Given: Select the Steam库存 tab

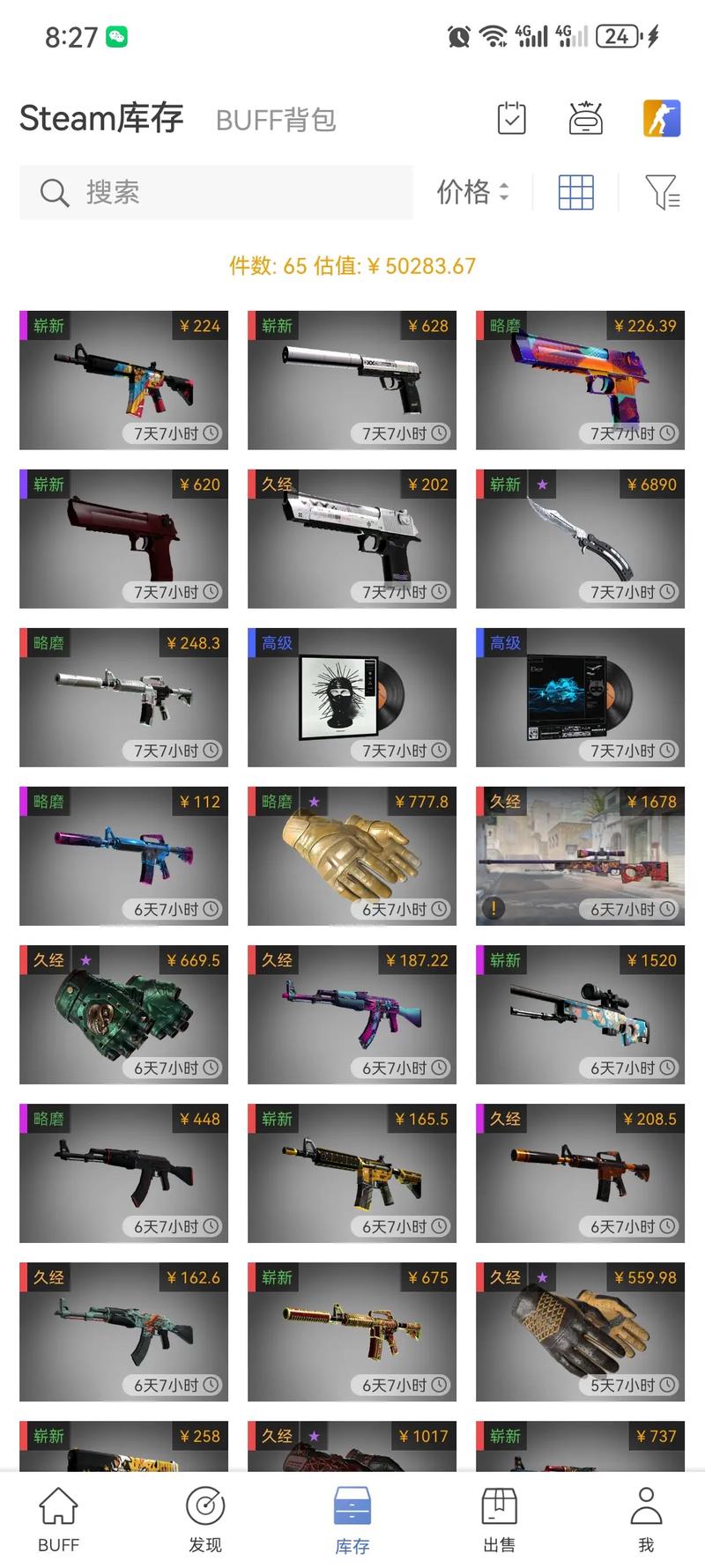Looking at the screenshot, I should (102, 117).
